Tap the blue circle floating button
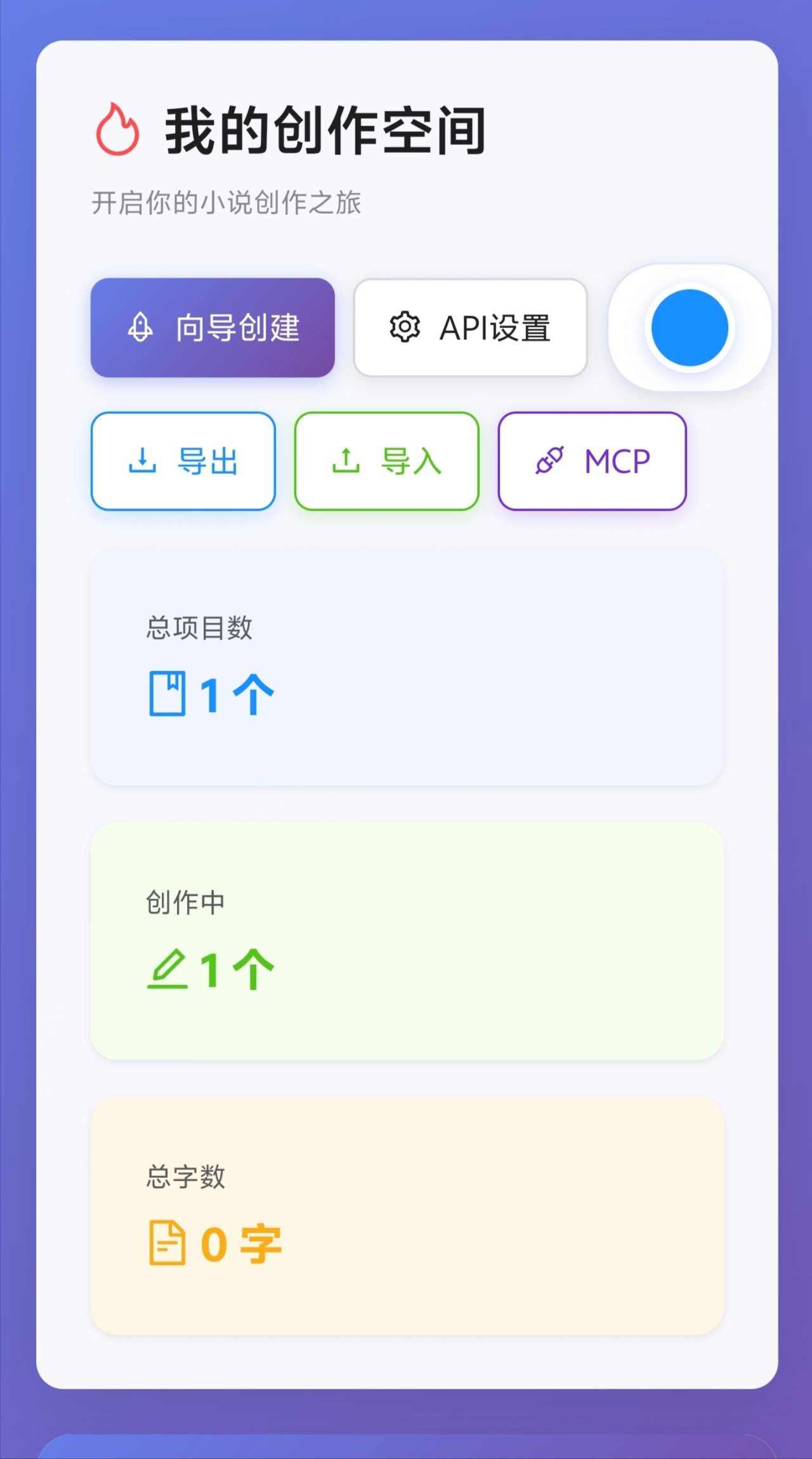The height and width of the screenshot is (1459, 812). [x=690, y=327]
